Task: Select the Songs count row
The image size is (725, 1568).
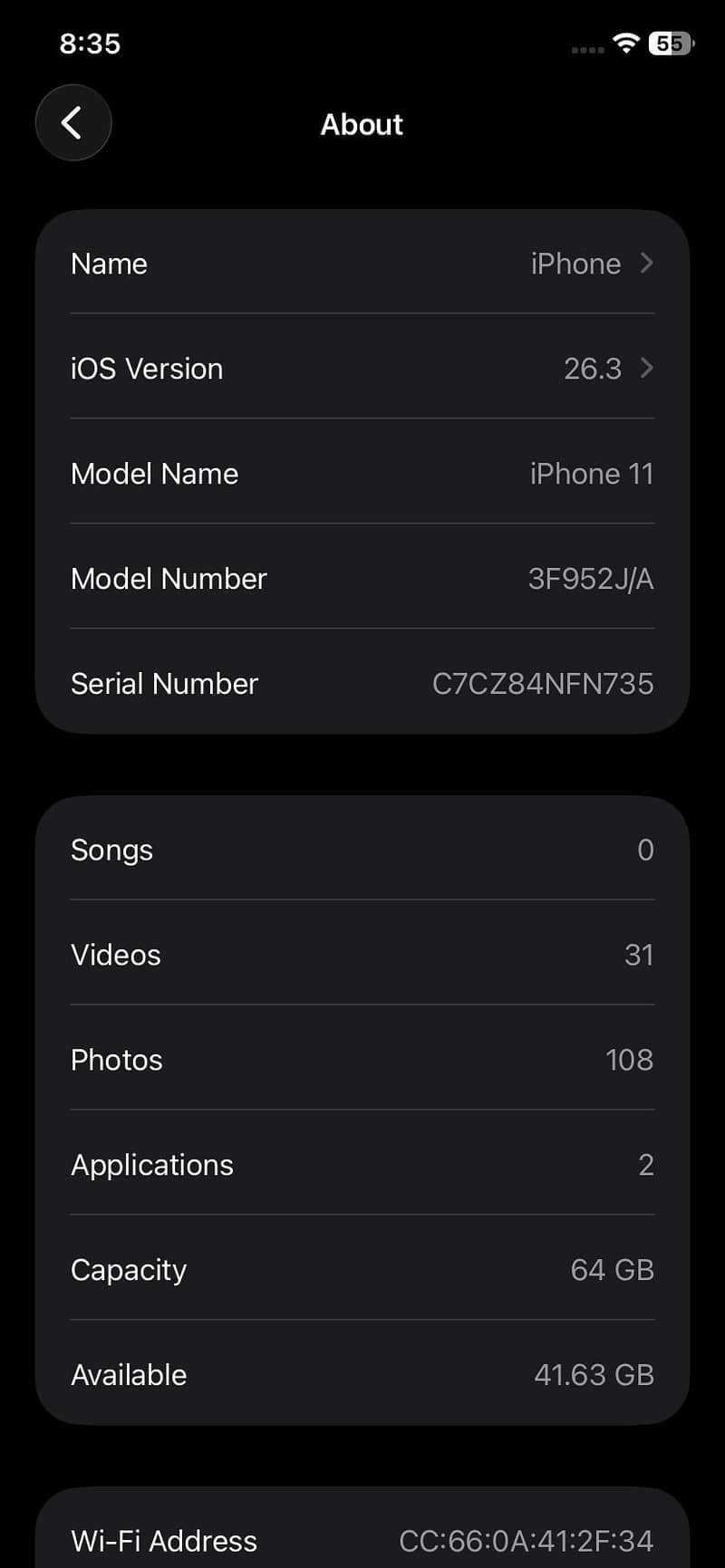Action: tap(362, 850)
